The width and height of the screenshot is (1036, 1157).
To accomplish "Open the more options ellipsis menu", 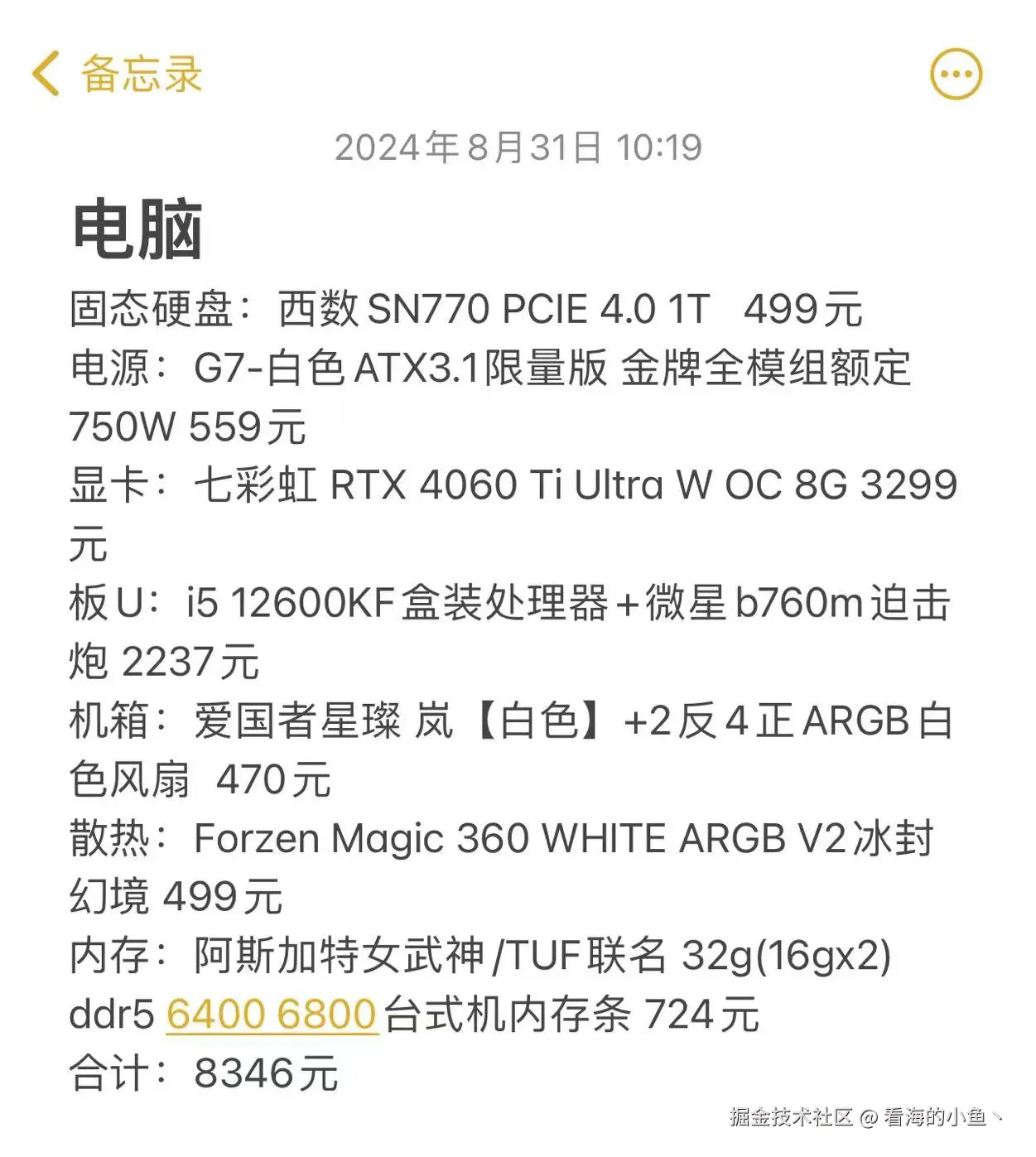I will point(956,73).
